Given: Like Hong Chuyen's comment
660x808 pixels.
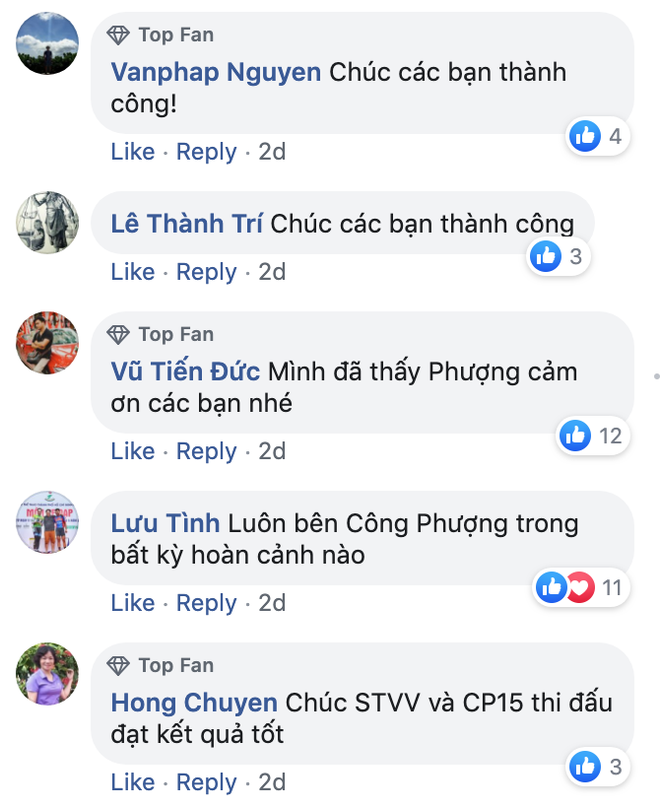Looking at the screenshot, I should tap(132, 782).
